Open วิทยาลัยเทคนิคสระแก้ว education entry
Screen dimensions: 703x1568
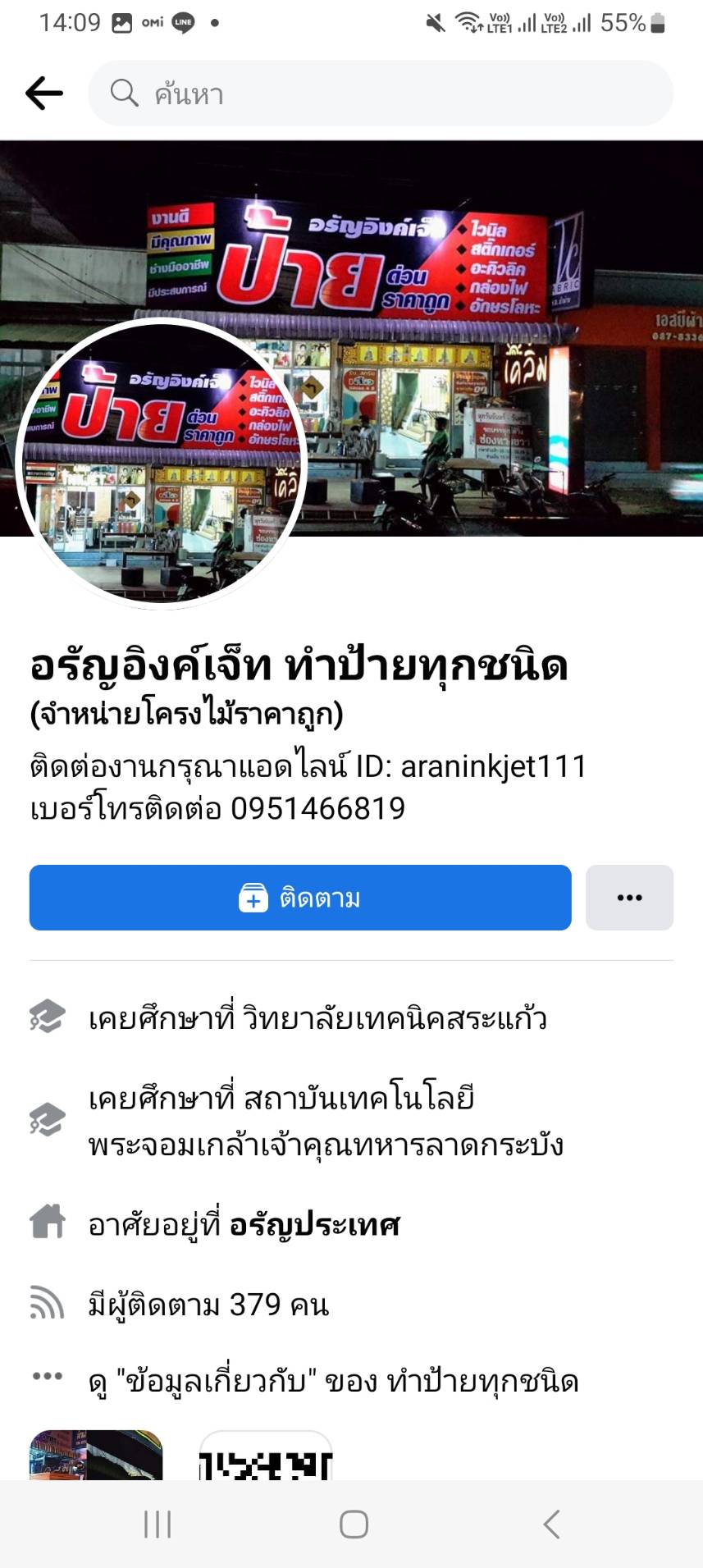tap(317, 1018)
